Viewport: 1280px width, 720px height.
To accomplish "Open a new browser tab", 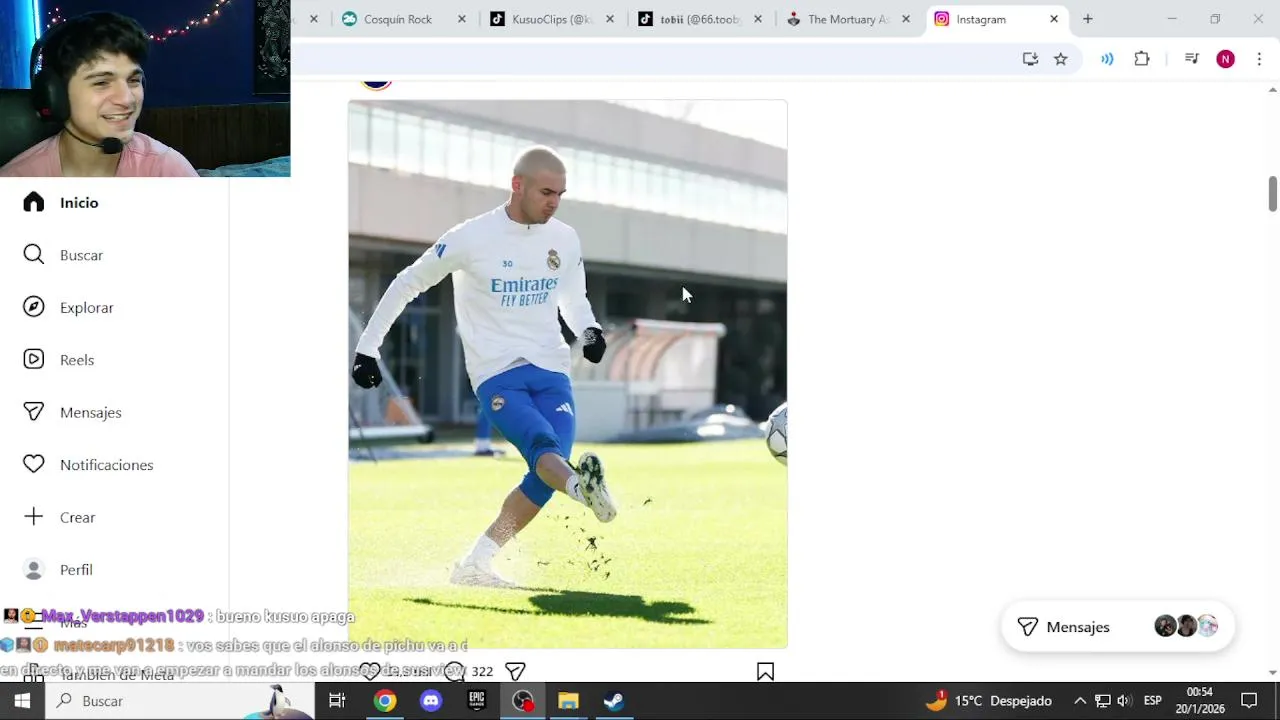I will click(x=1088, y=19).
